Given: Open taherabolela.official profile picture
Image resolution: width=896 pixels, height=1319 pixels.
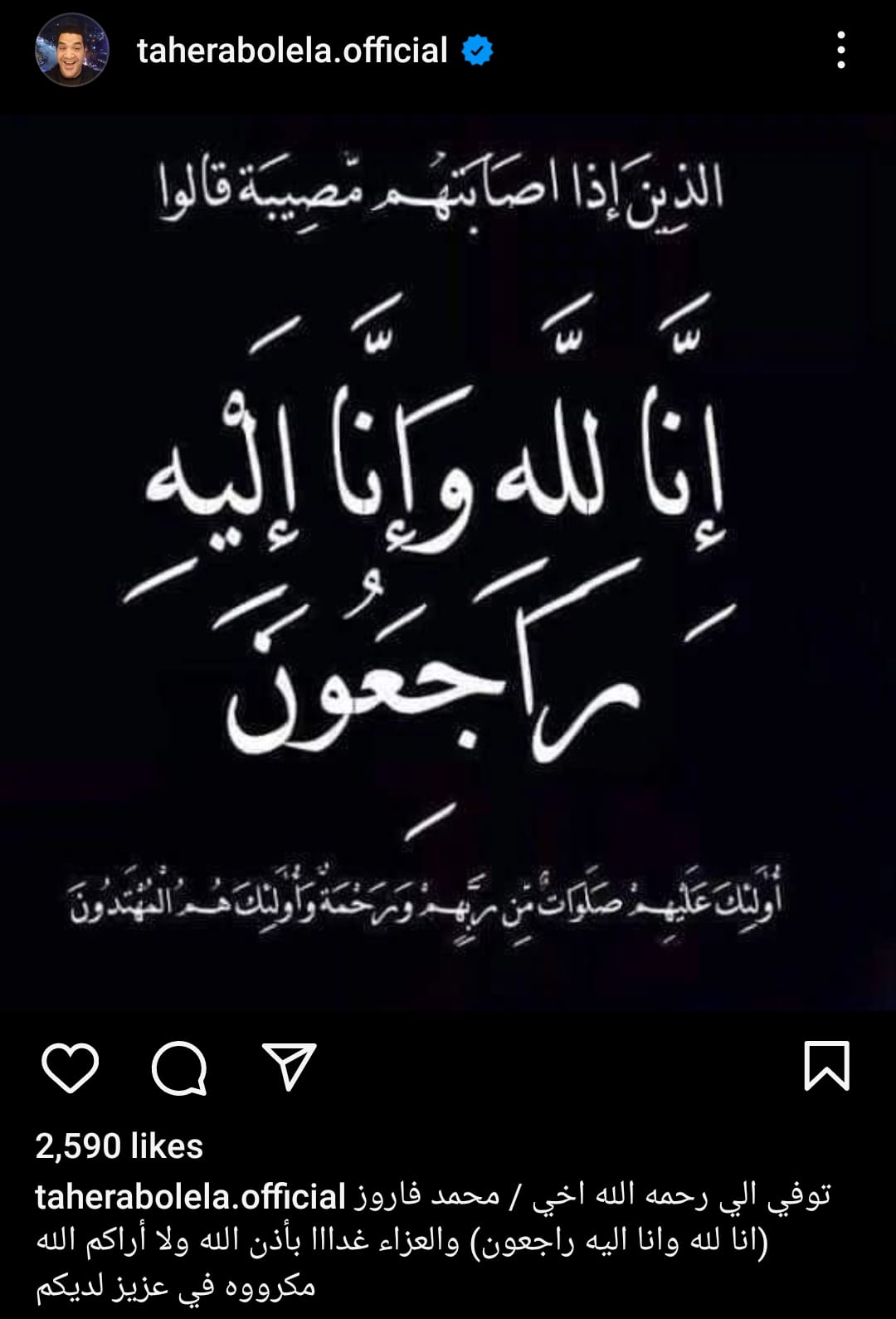Looking at the screenshot, I should 71,51.
